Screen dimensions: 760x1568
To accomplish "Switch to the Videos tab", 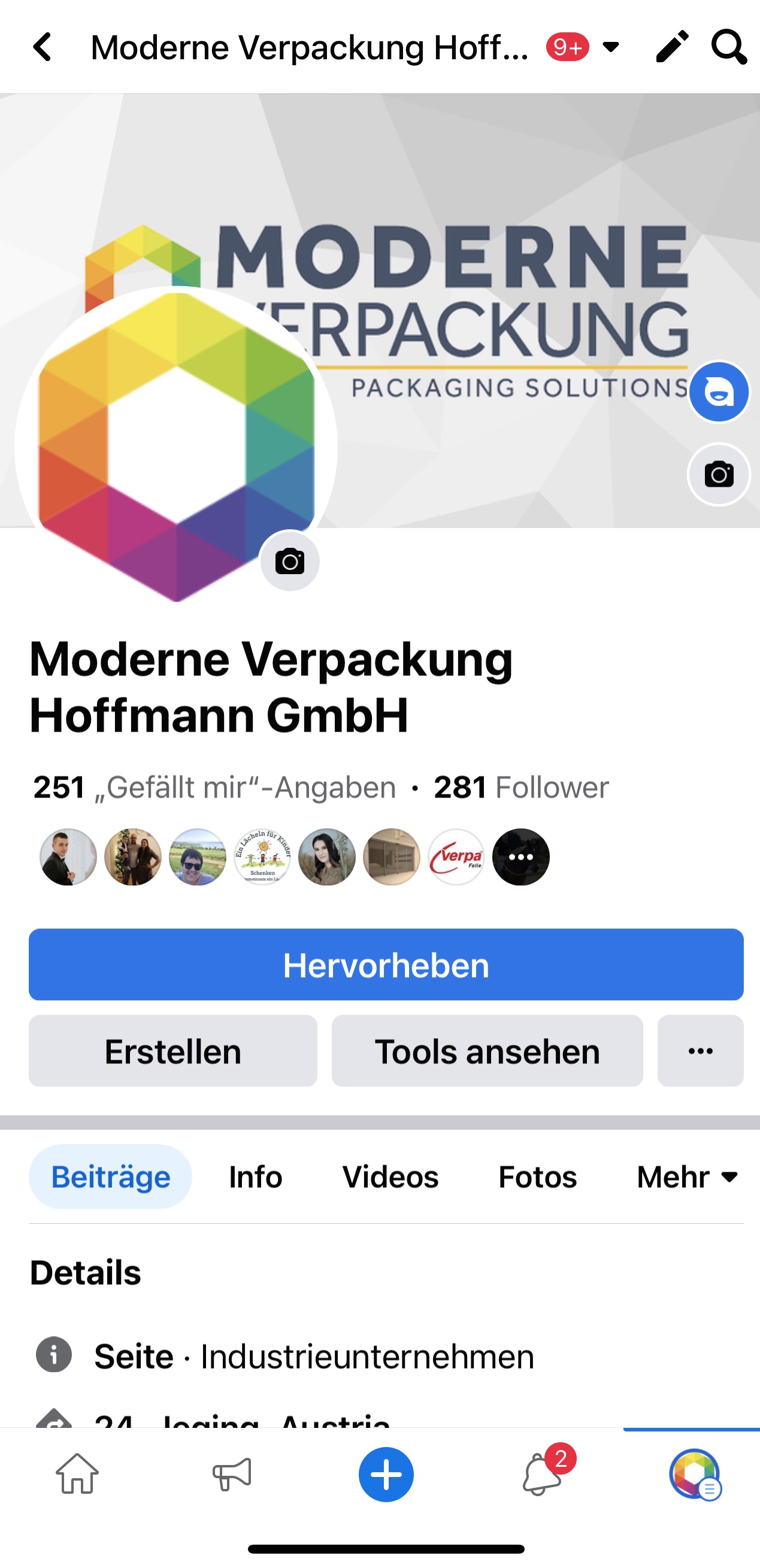I will (x=390, y=1176).
